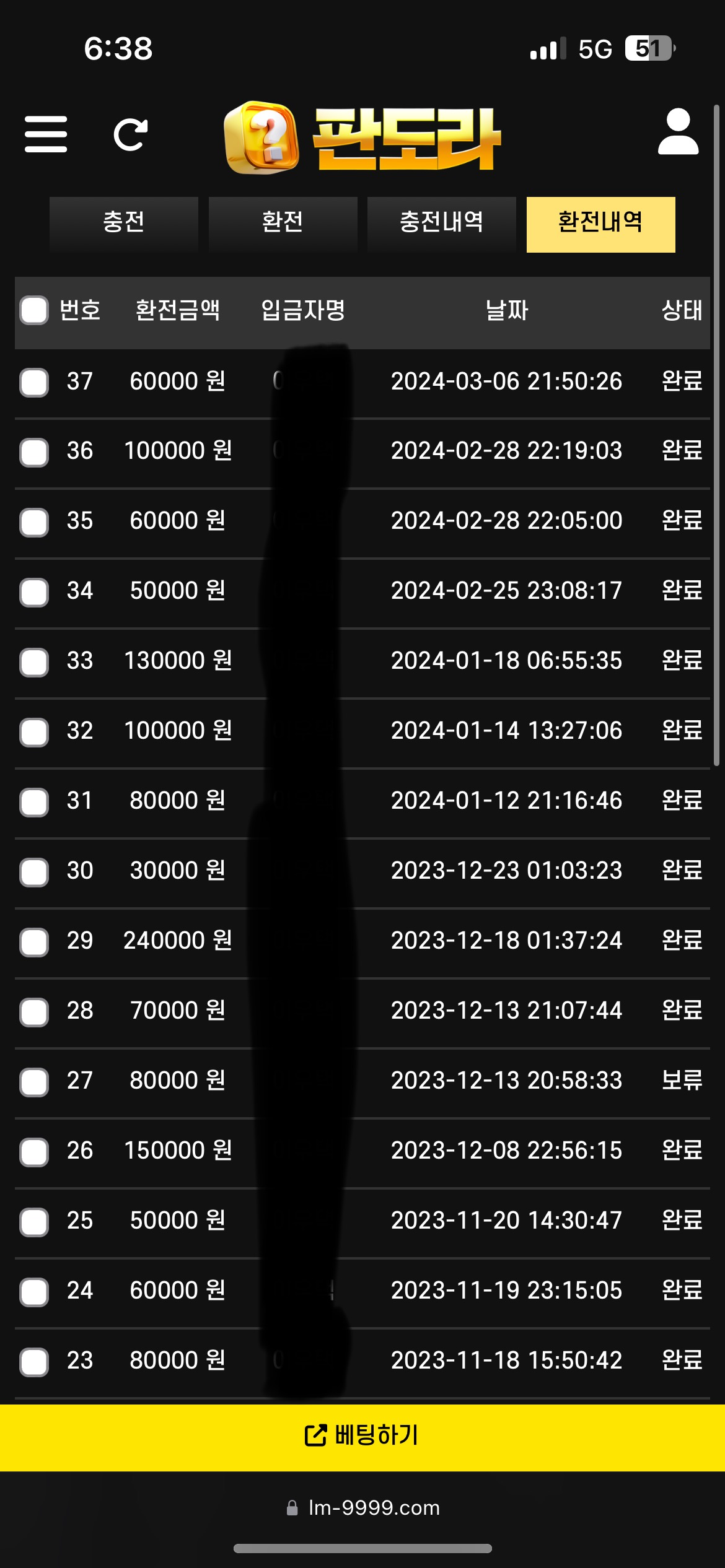
Task: Tap the 베팅하기 button
Action: pyautogui.click(x=362, y=1435)
